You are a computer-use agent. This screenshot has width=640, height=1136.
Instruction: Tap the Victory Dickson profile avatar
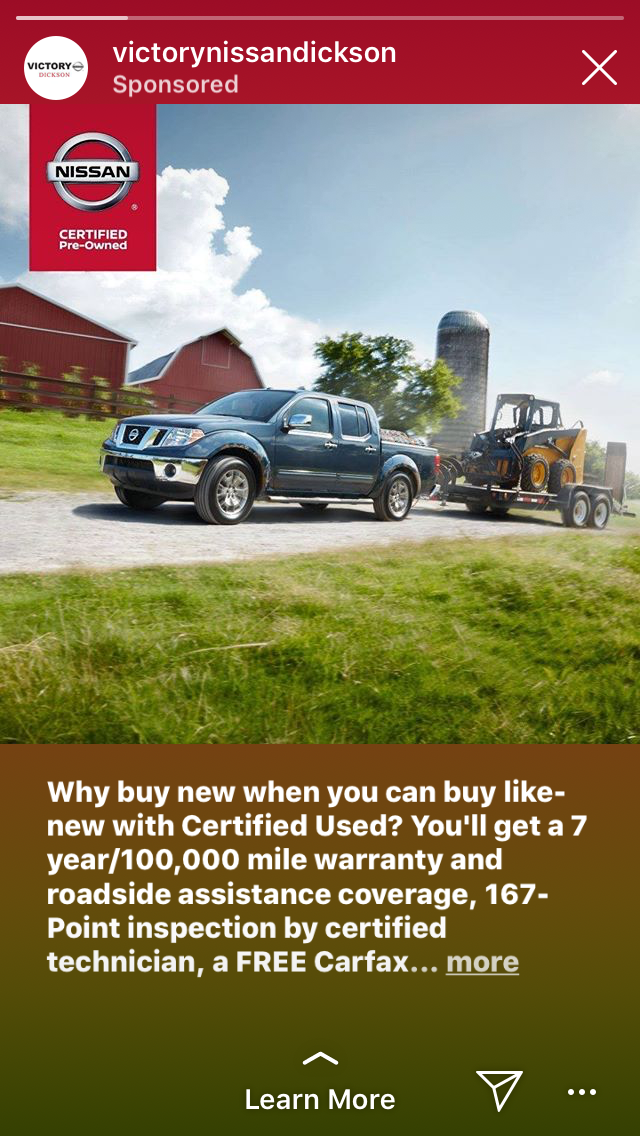tap(56, 68)
